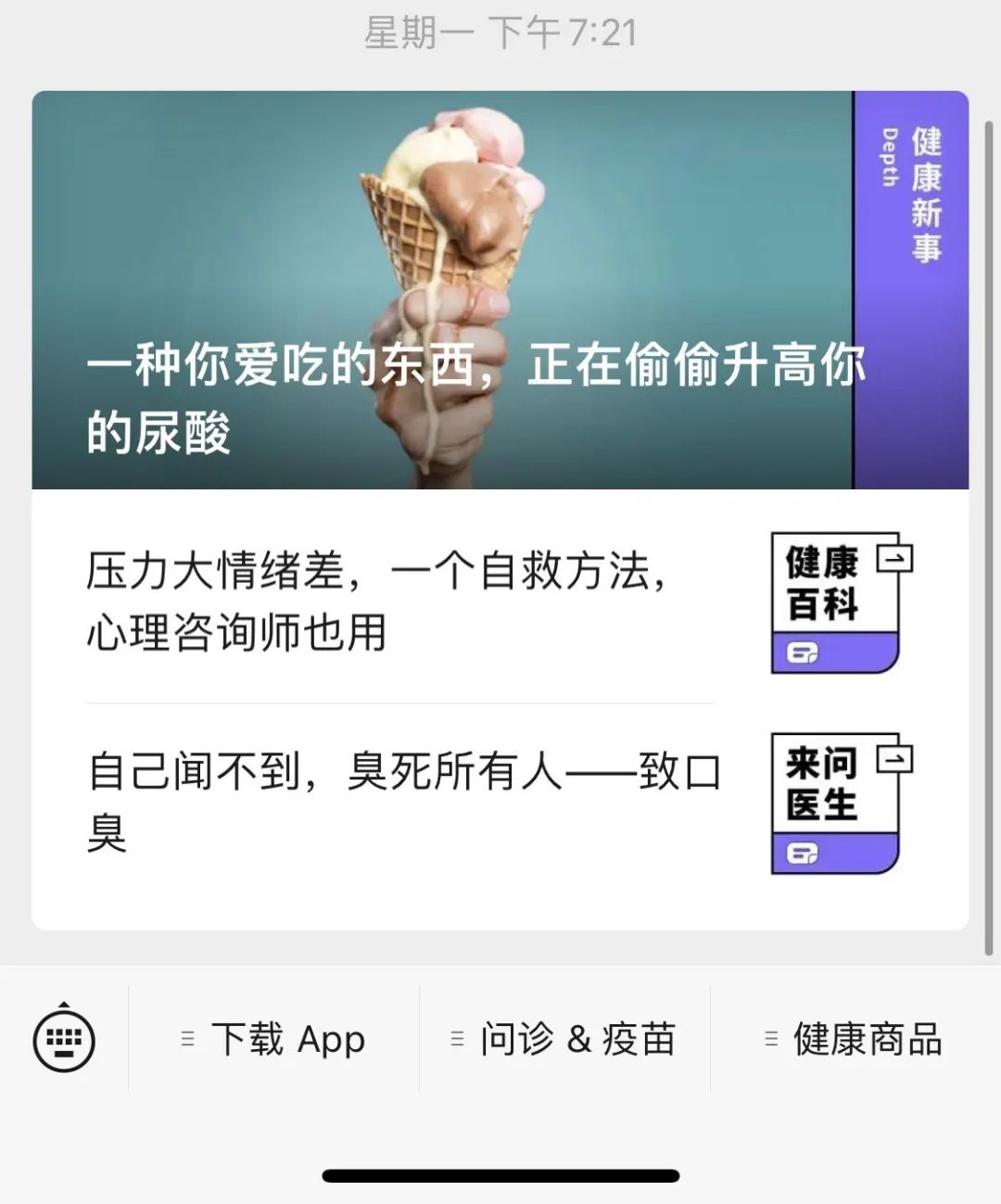1001x1204 pixels.
Task: Open the 下载 App menu
Action: point(274,1039)
